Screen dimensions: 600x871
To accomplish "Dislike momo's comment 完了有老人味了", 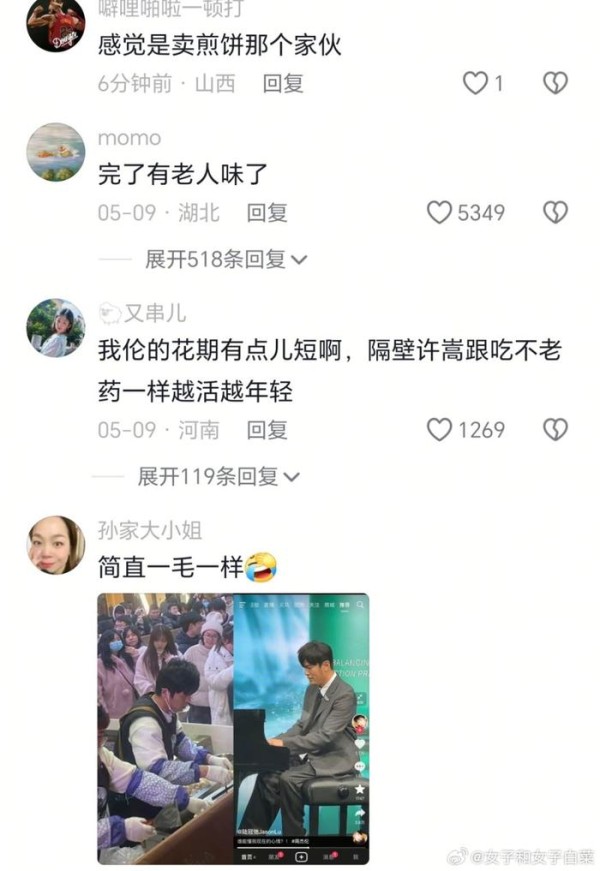I will click(555, 212).
